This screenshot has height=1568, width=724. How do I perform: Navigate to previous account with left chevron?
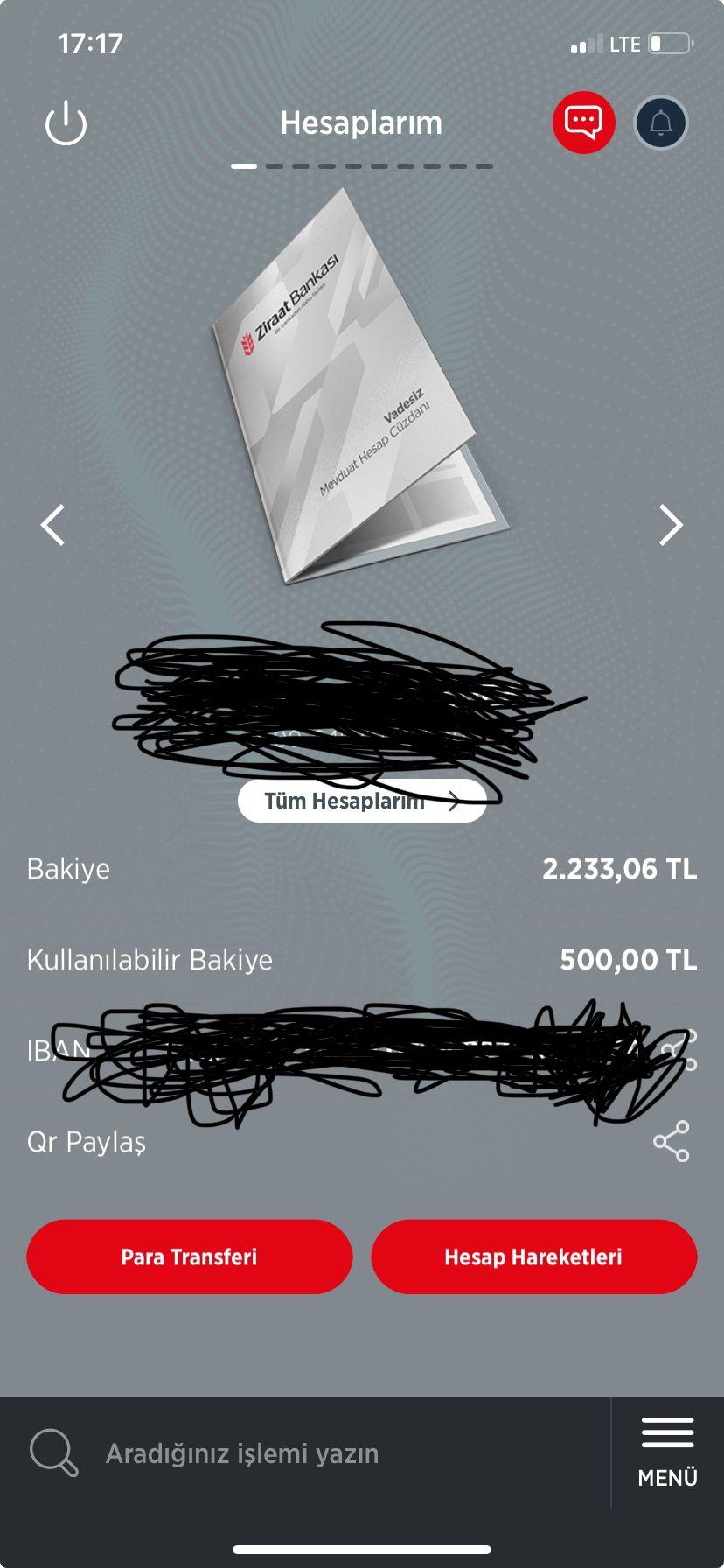(52, 525)
